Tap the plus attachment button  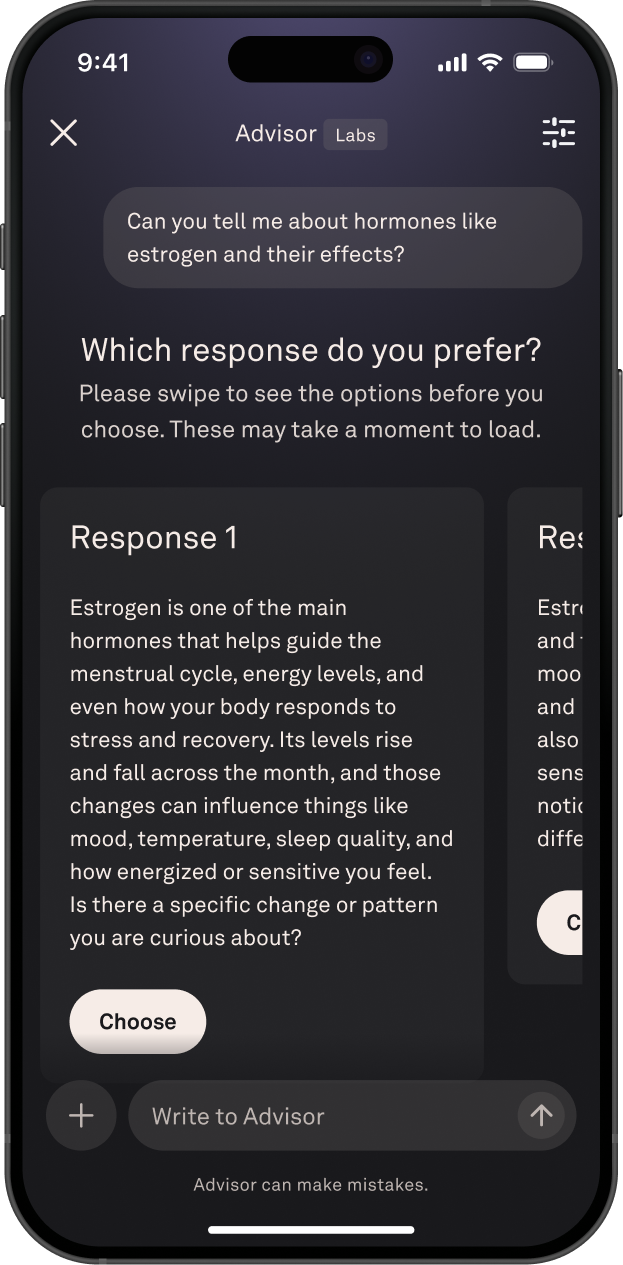tap(81, 1116)
